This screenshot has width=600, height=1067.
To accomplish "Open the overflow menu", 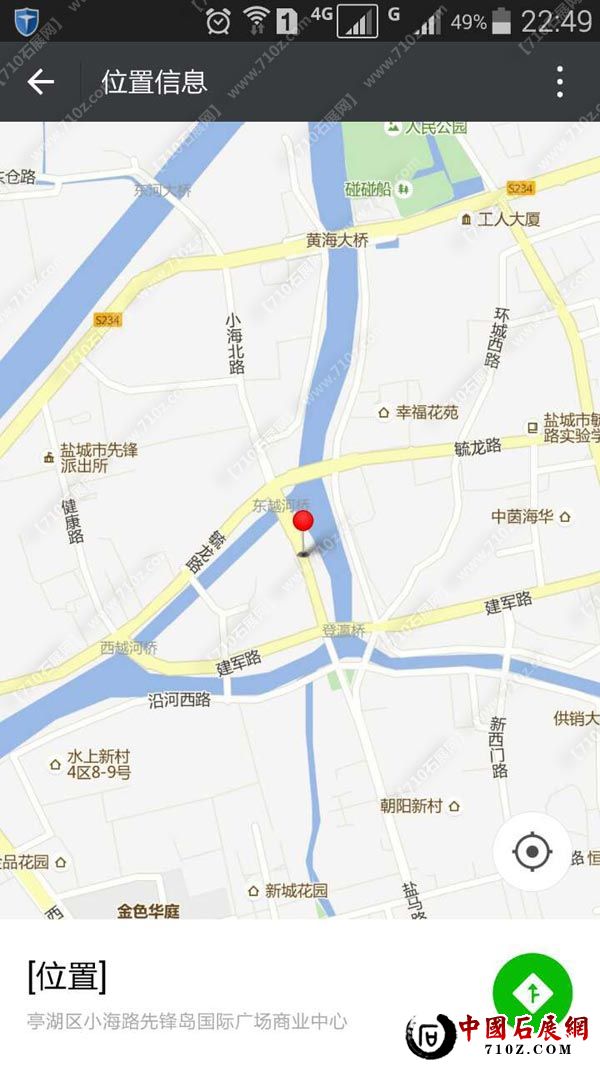I will (x=560, y=82).
